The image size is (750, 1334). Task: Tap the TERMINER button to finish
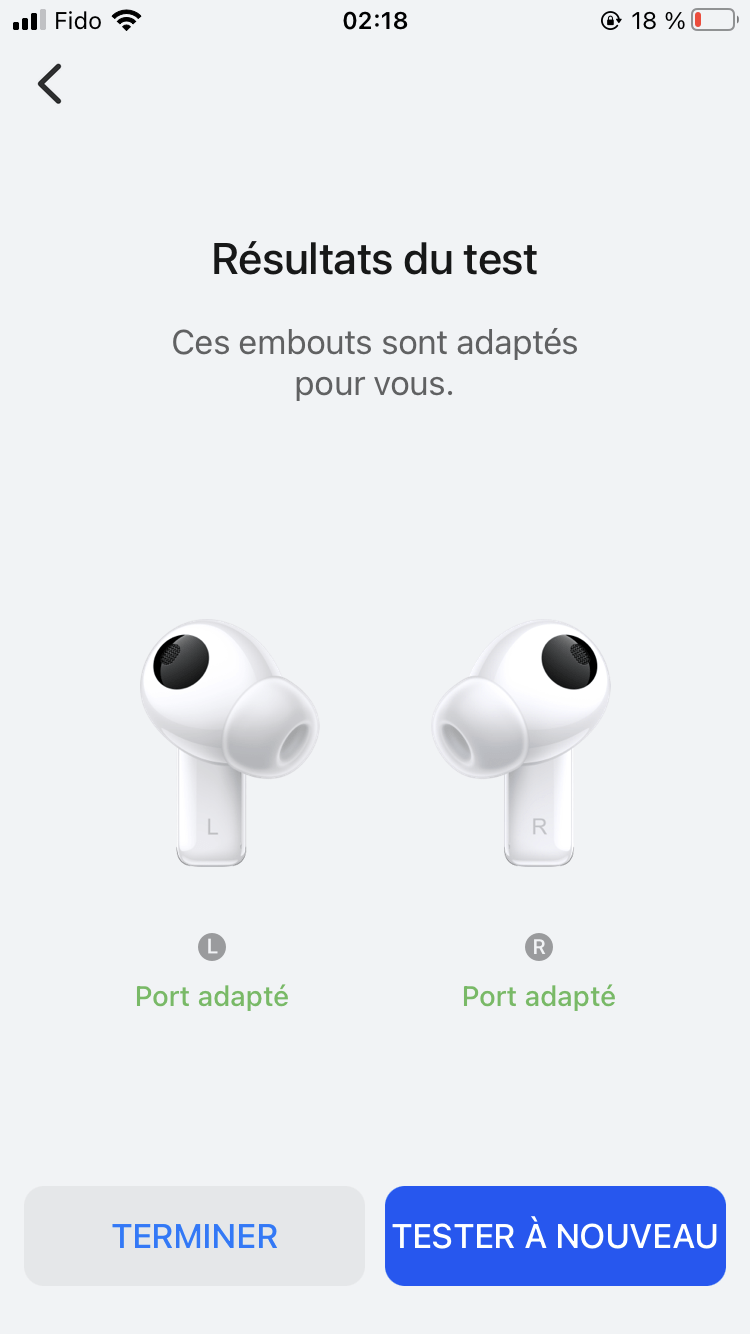194,1236
